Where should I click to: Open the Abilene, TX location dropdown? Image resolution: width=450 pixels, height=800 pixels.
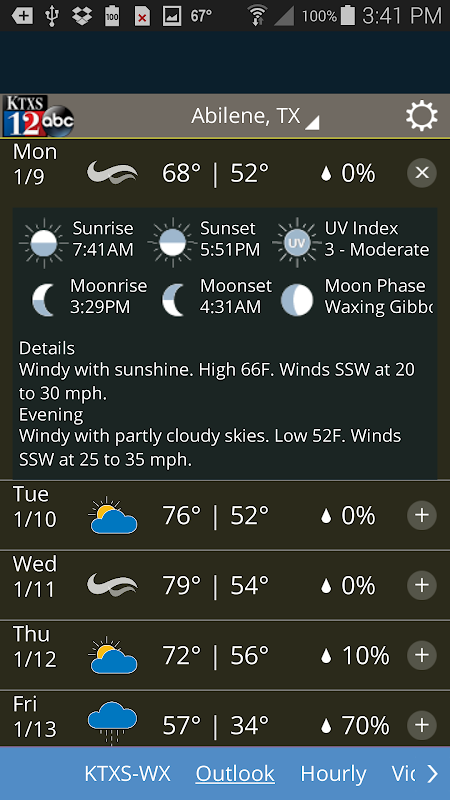pyautogui.click(x=255, y=117)
